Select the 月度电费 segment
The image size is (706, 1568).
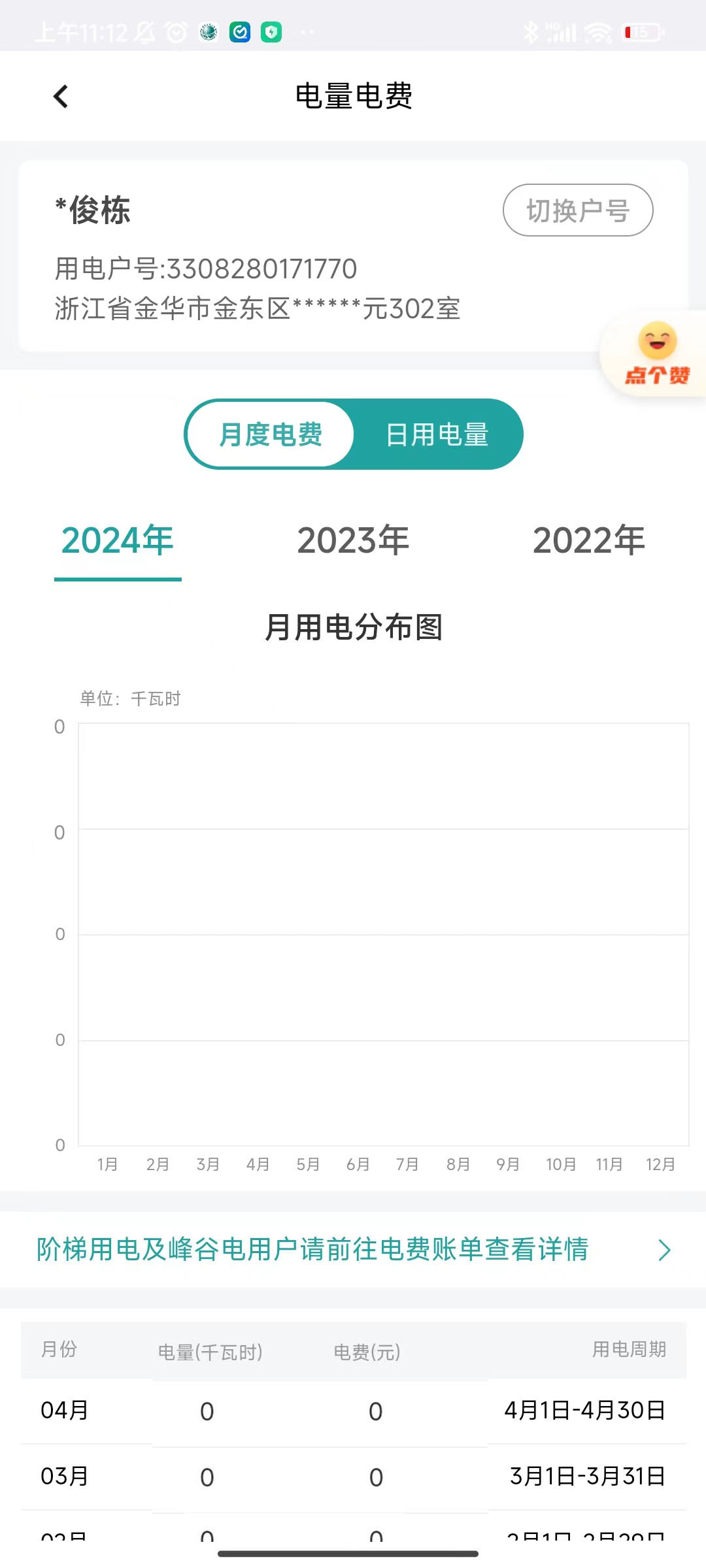pyautogui.click(x=271, y=434)
